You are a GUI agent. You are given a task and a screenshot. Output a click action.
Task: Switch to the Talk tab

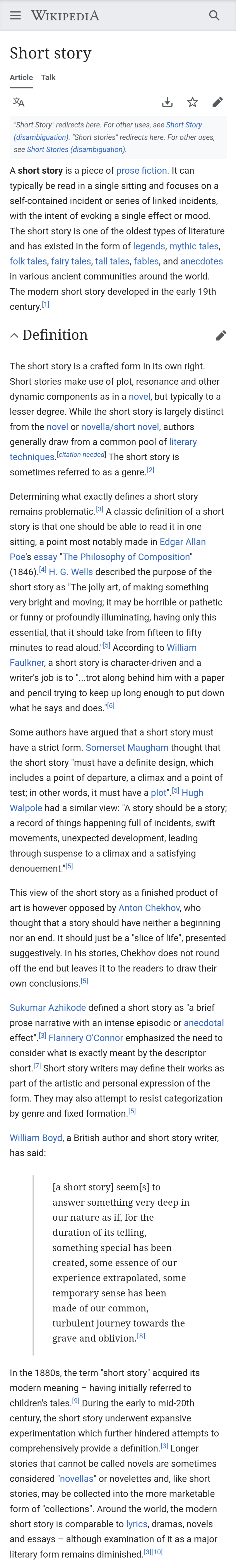[48, 77]
